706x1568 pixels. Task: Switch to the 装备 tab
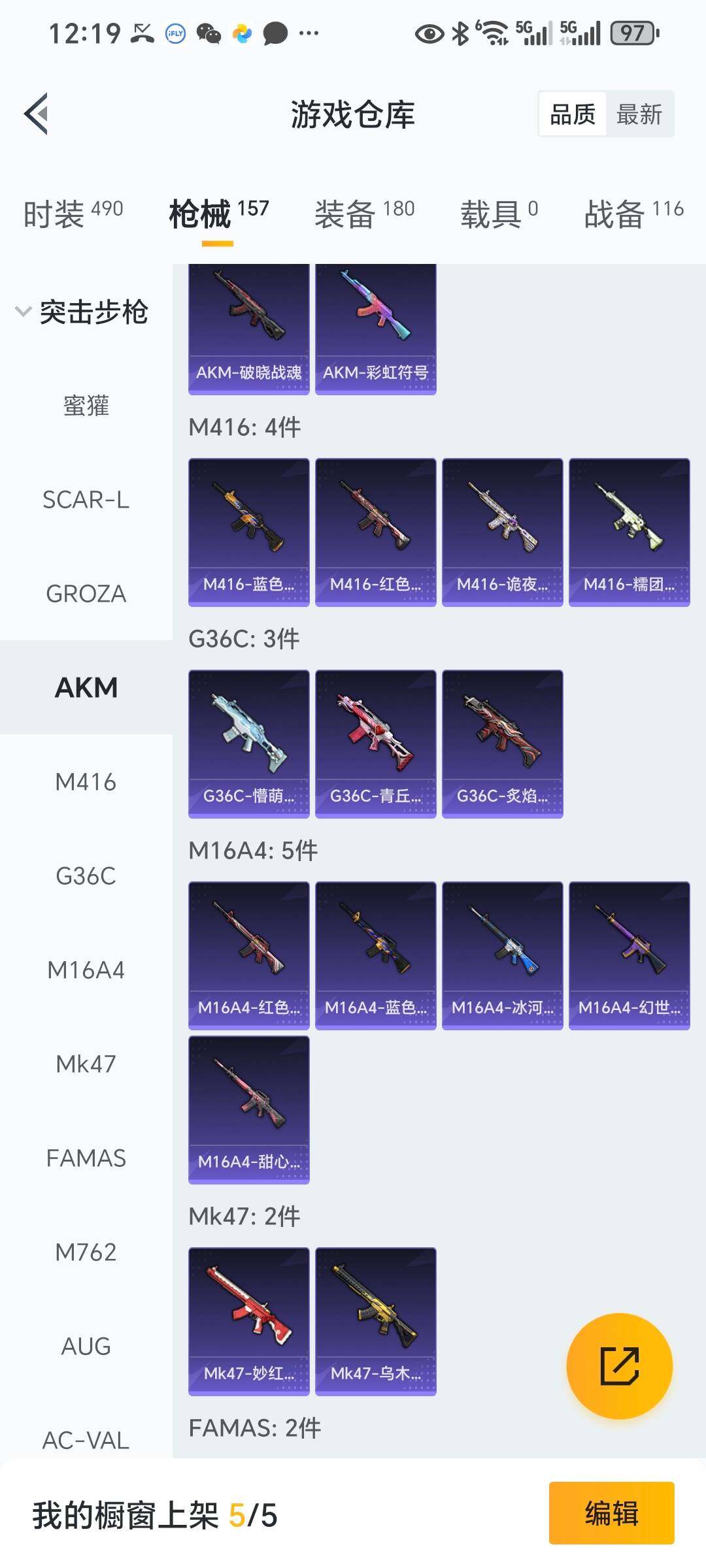coord(364,214)
